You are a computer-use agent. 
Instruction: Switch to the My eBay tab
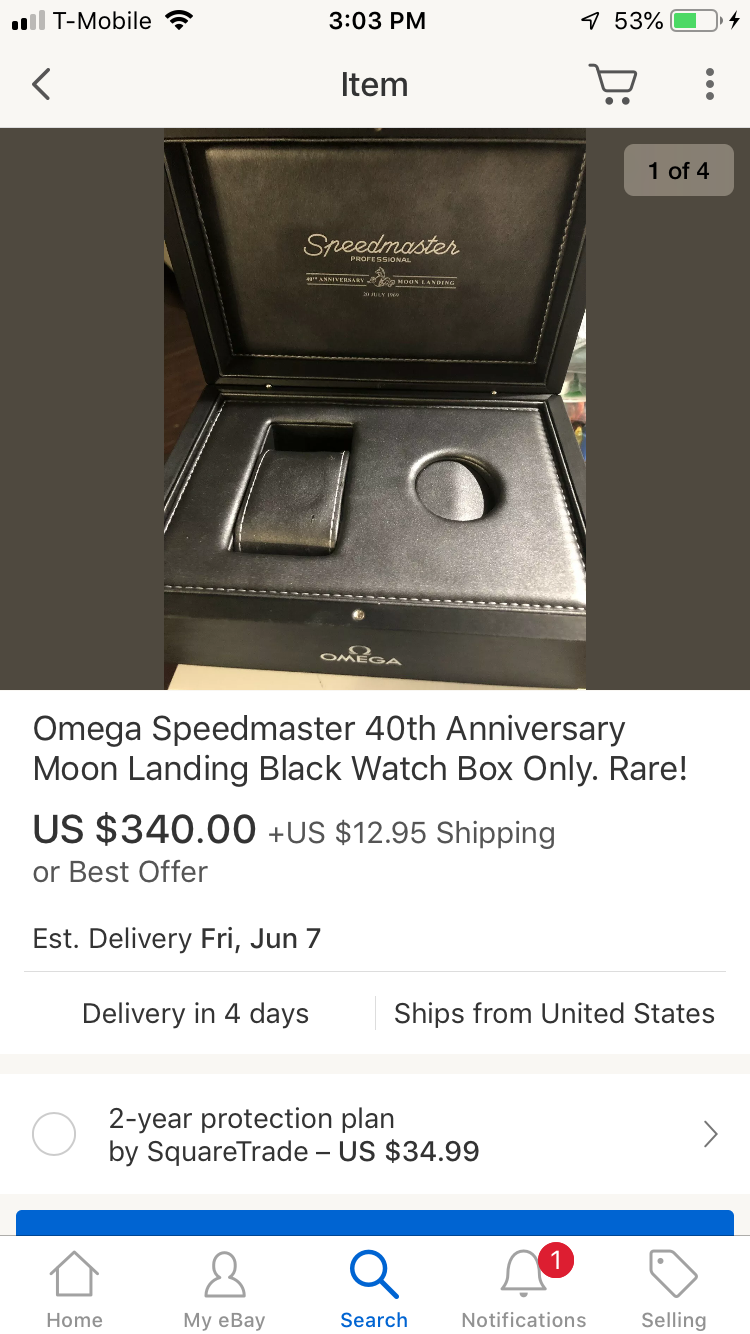tap(224, 1289)
